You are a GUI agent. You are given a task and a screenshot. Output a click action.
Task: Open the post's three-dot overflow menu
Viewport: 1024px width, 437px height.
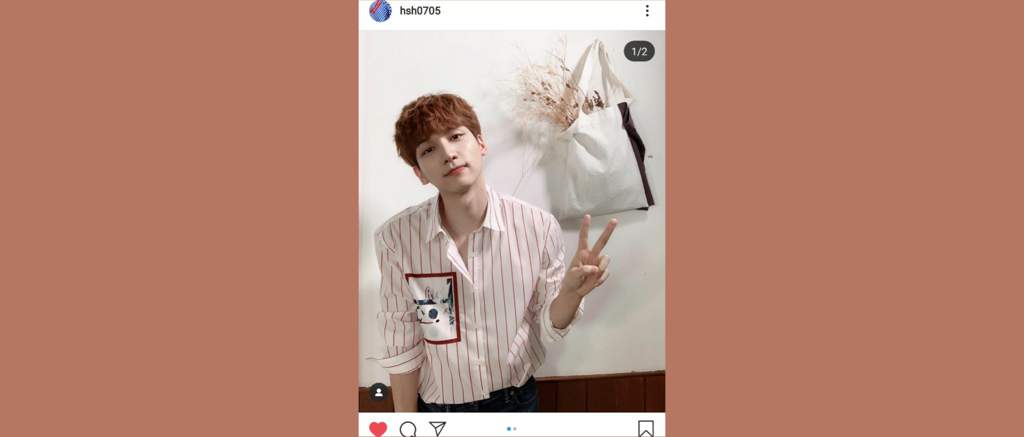pyautogui.click(x=647, y=11)
